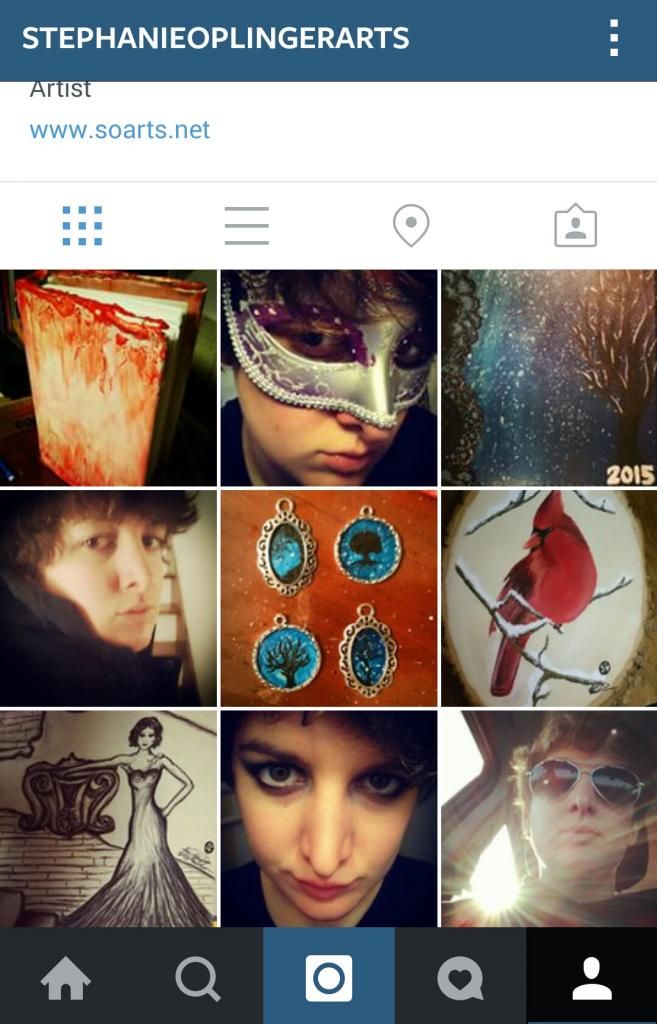This screenshot has width=657, height=1024.
Task: Open the photo map location tab
Action: point(411,226)
